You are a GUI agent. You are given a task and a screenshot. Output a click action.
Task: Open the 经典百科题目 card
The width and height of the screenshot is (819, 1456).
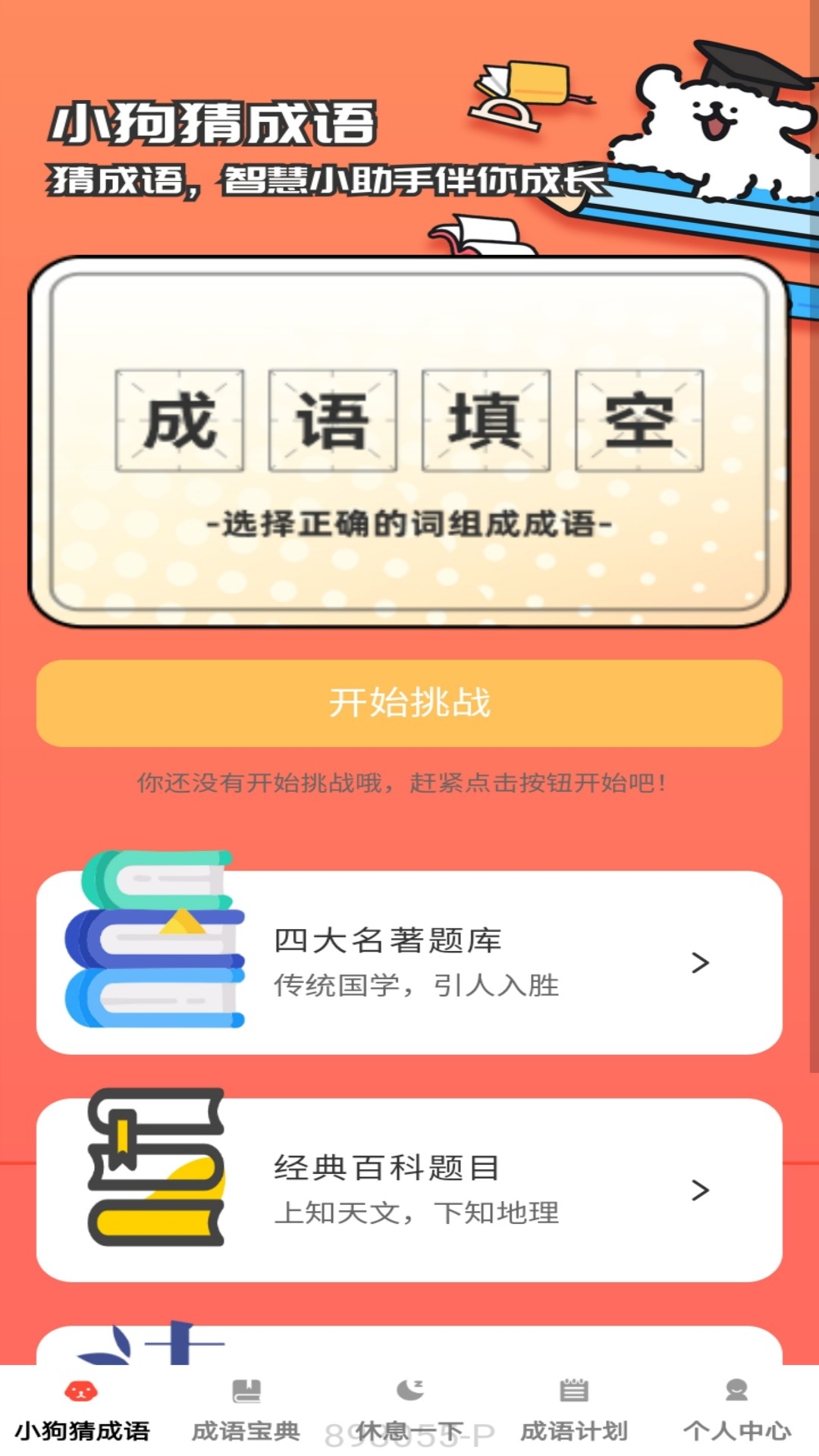click(409, 1190)
